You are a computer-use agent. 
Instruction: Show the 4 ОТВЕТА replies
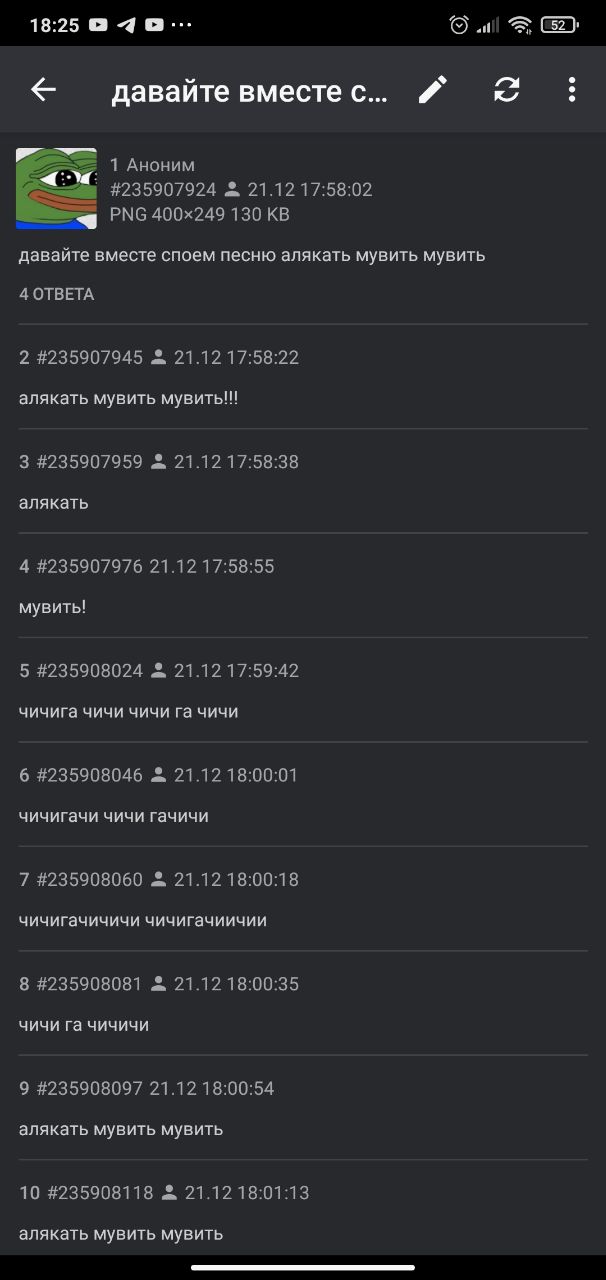[56, 294]
